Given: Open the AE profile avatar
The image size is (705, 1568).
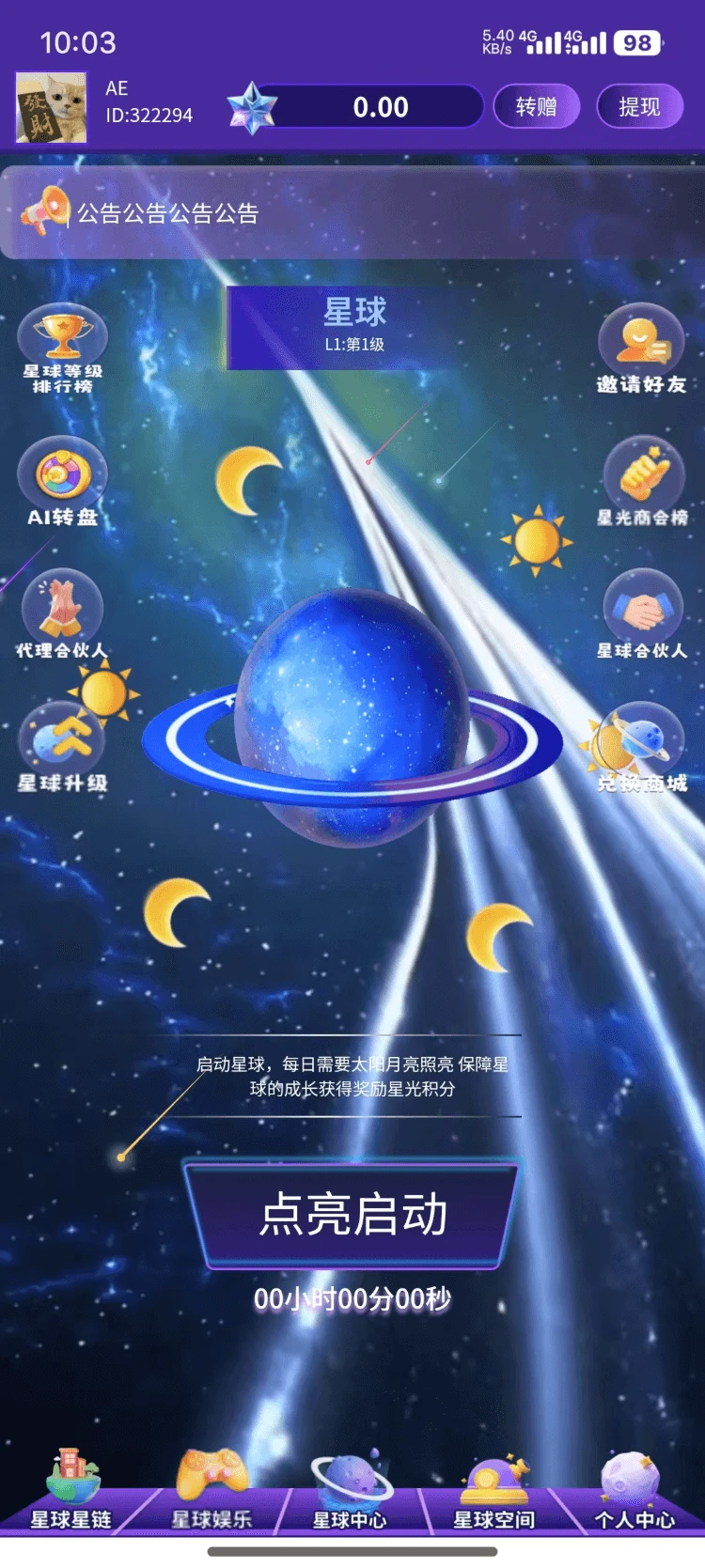Looking at the screenshot, I should [52, 108].
